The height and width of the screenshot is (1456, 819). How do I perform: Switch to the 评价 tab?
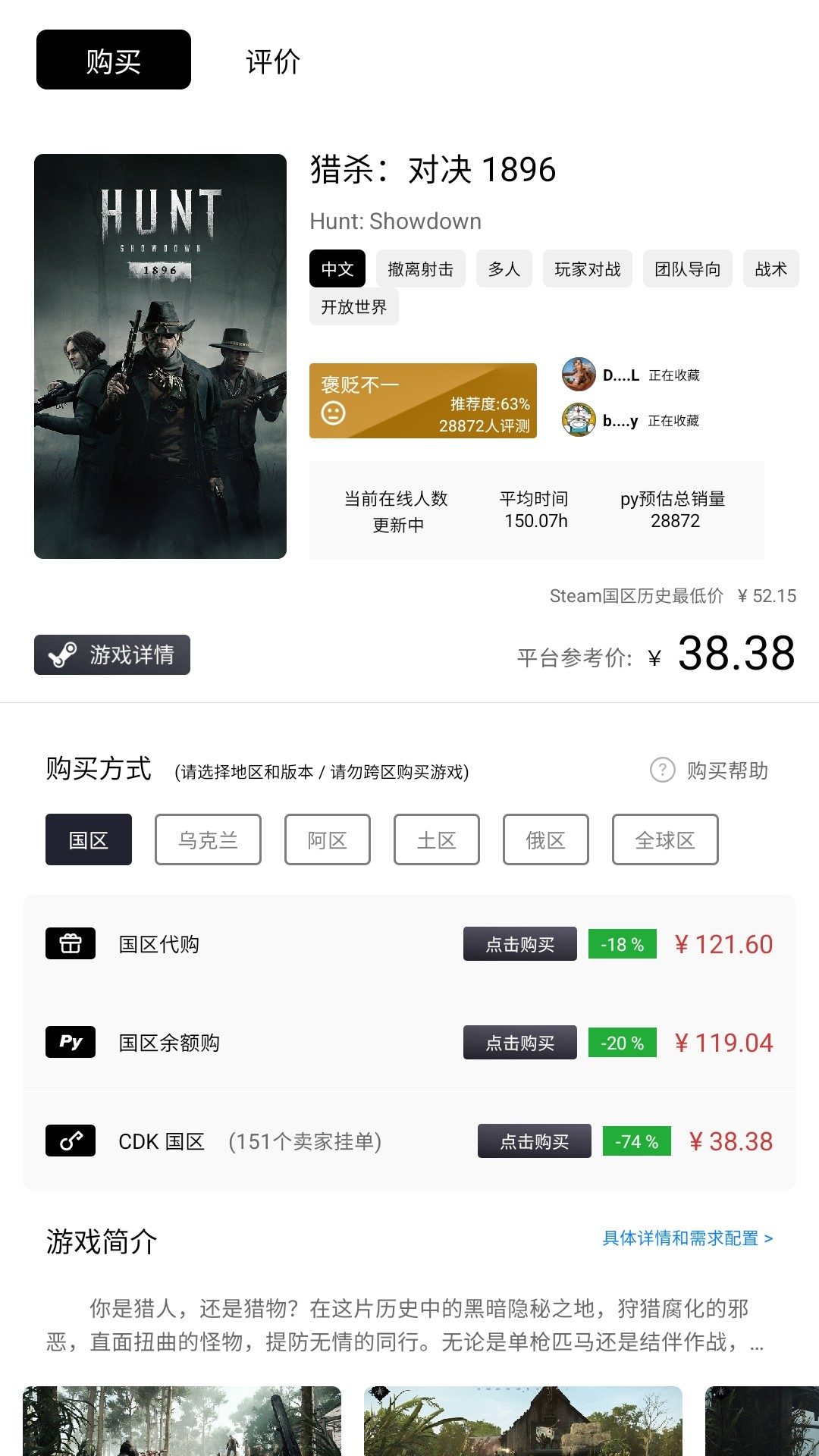tap(273, 61)
